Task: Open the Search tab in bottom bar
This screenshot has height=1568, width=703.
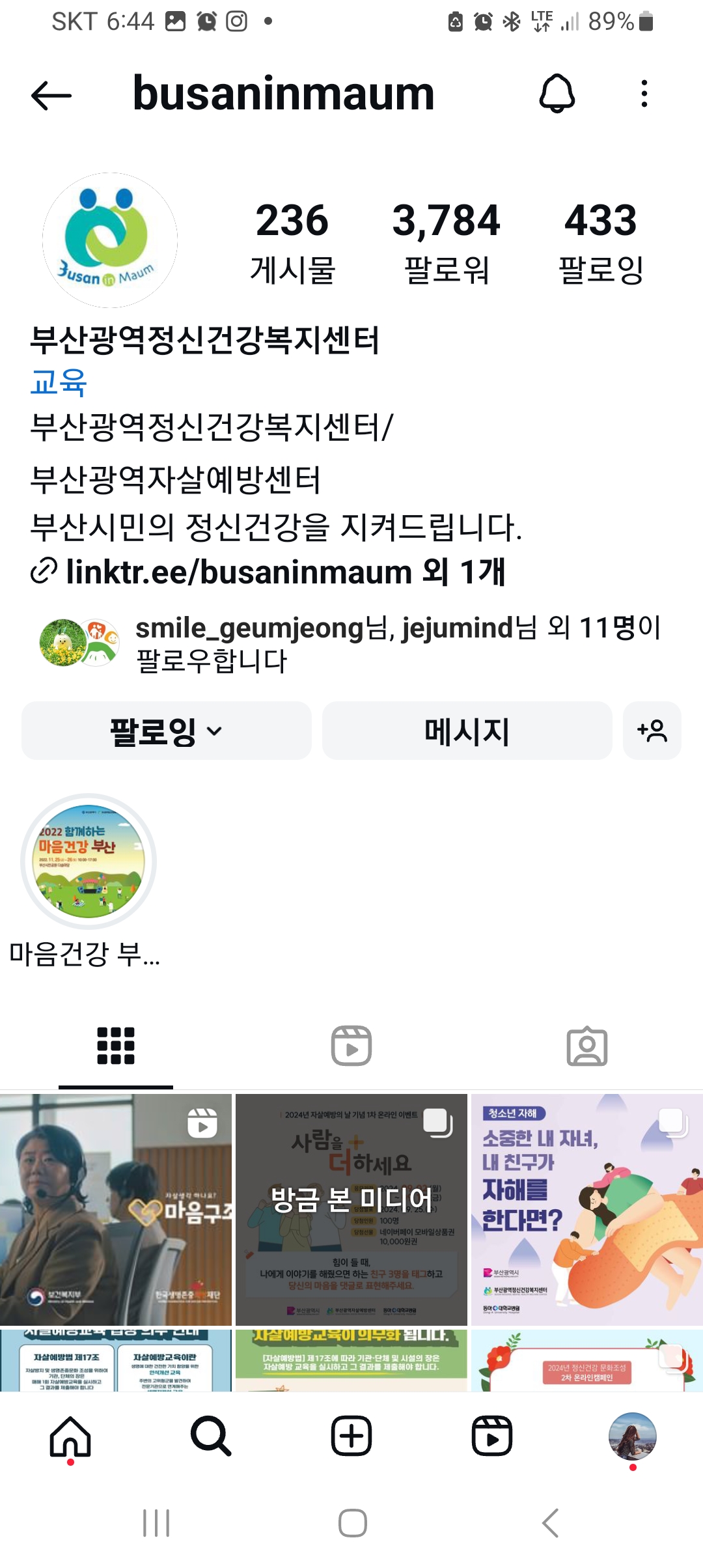Action: coord(211,1436)
